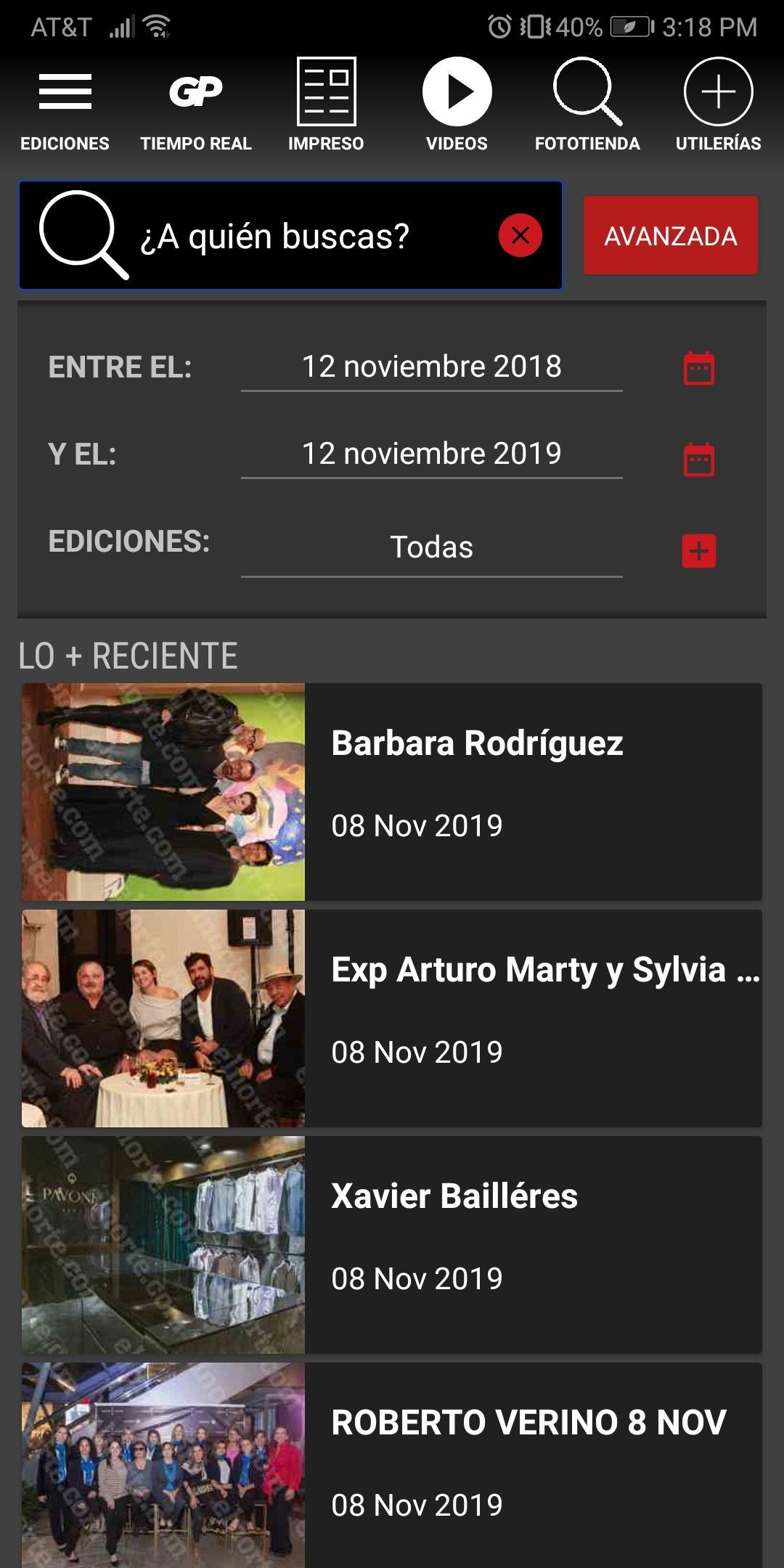Select the end date 12 noviembre 2019
The height and width of the screenshot is (1568, 784).
(432, 454)
